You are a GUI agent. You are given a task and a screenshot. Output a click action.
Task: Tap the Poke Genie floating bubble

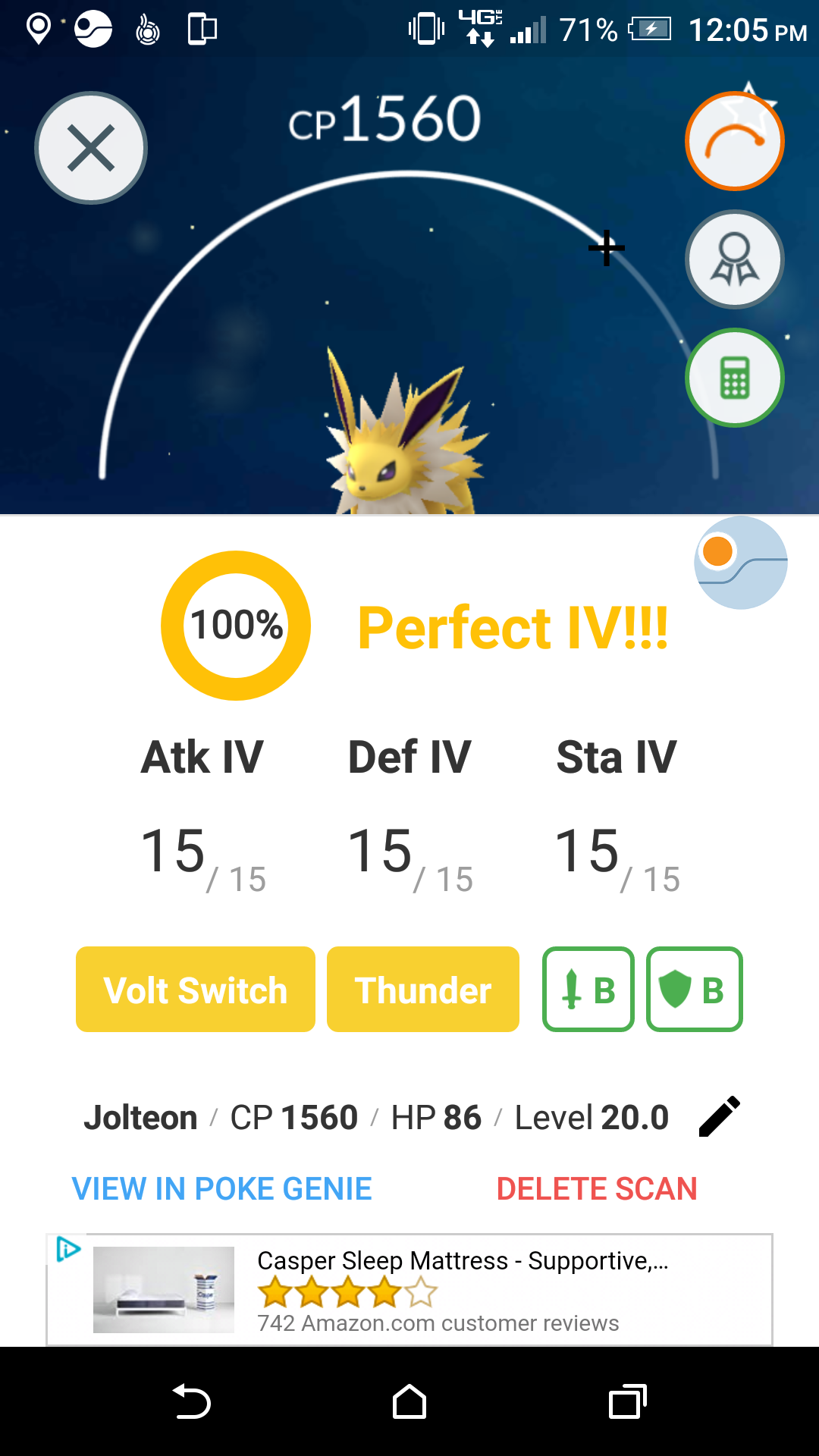click(x=740, y=563)
